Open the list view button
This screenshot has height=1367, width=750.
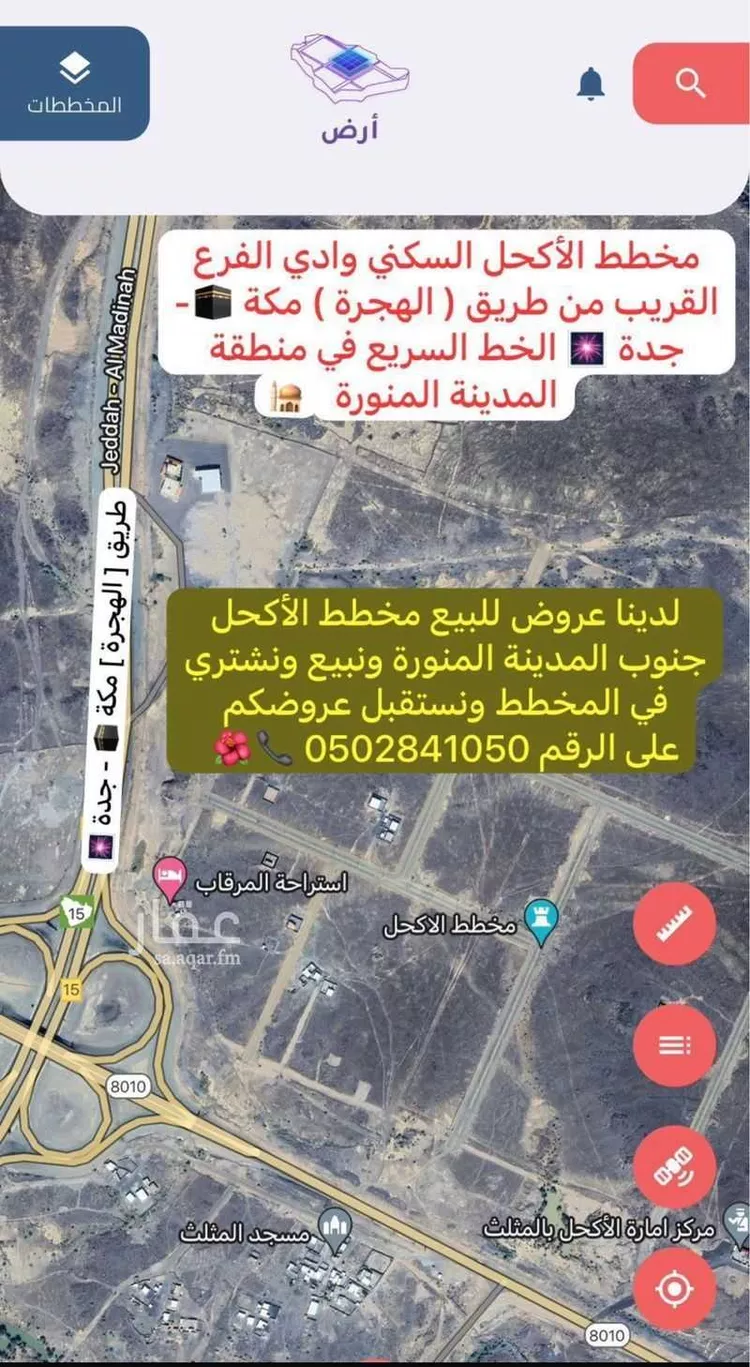(674, 1045)
